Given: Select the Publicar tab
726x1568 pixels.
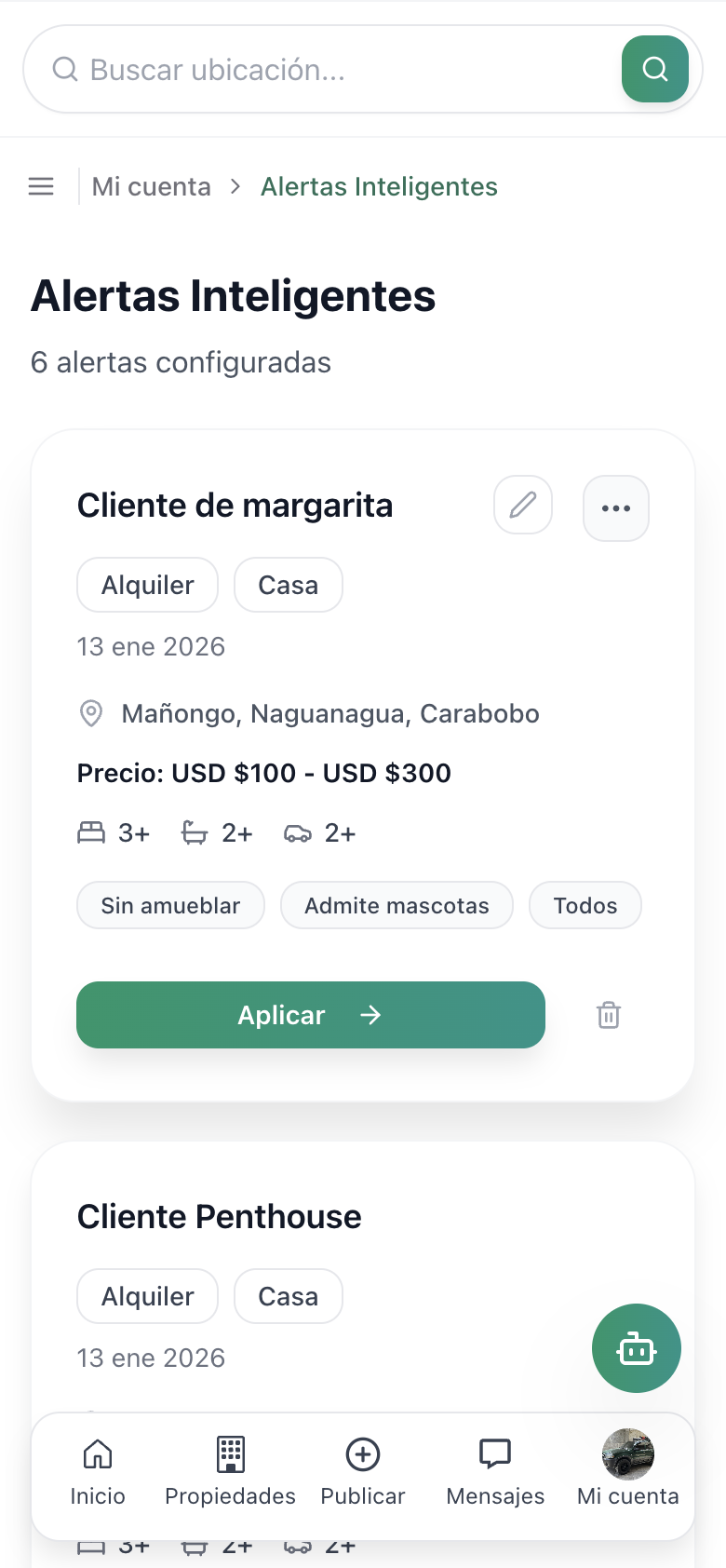Looking at the screenshot, I should [x=363, y=1471].
